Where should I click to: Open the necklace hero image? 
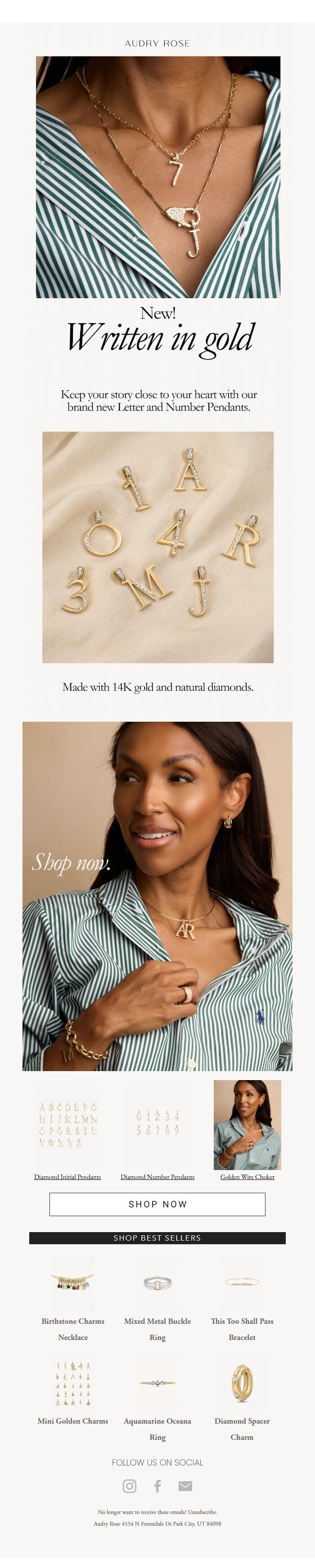pos(158,177)
